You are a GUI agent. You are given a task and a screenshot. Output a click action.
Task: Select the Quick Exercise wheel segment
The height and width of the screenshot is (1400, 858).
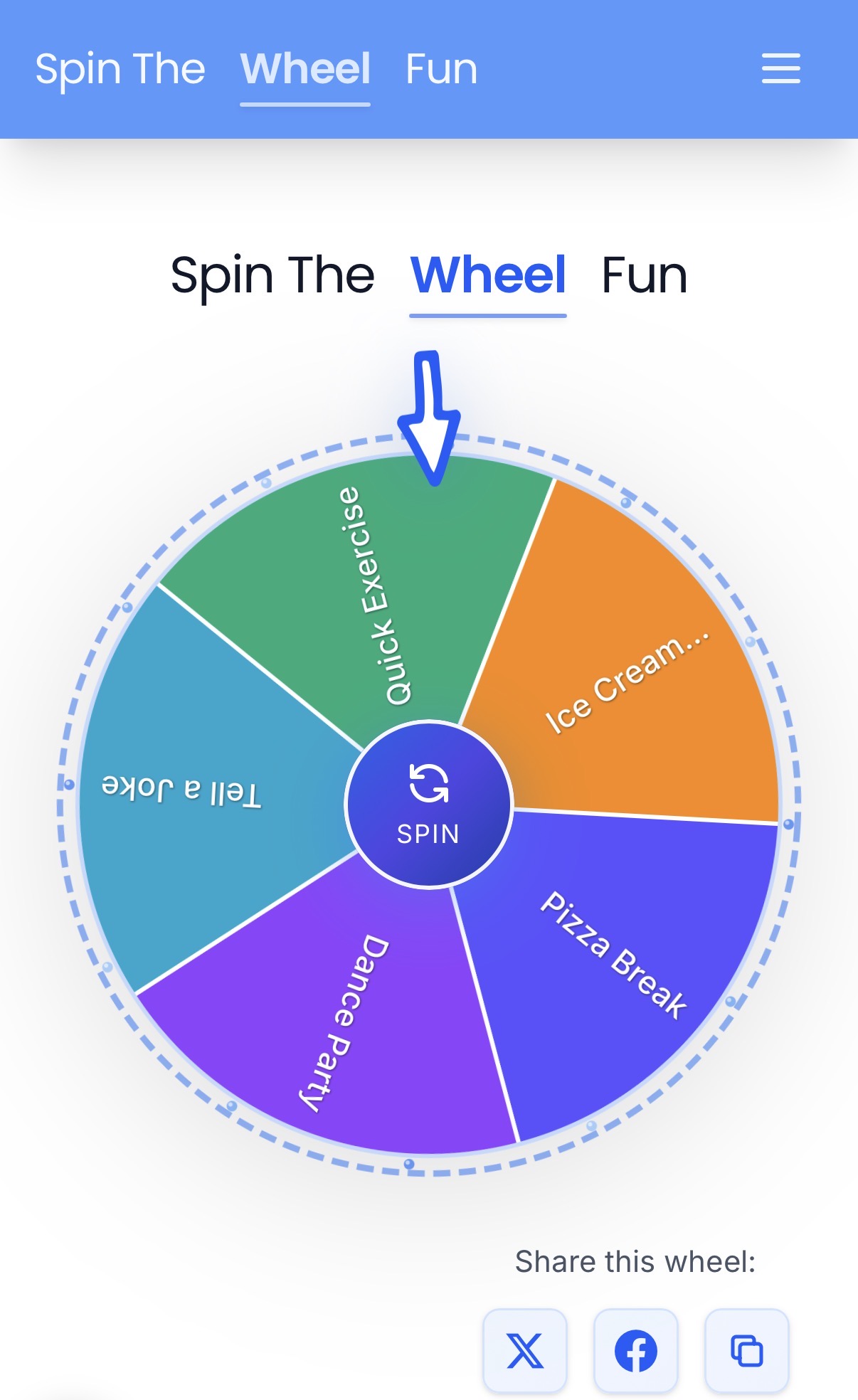384,590
